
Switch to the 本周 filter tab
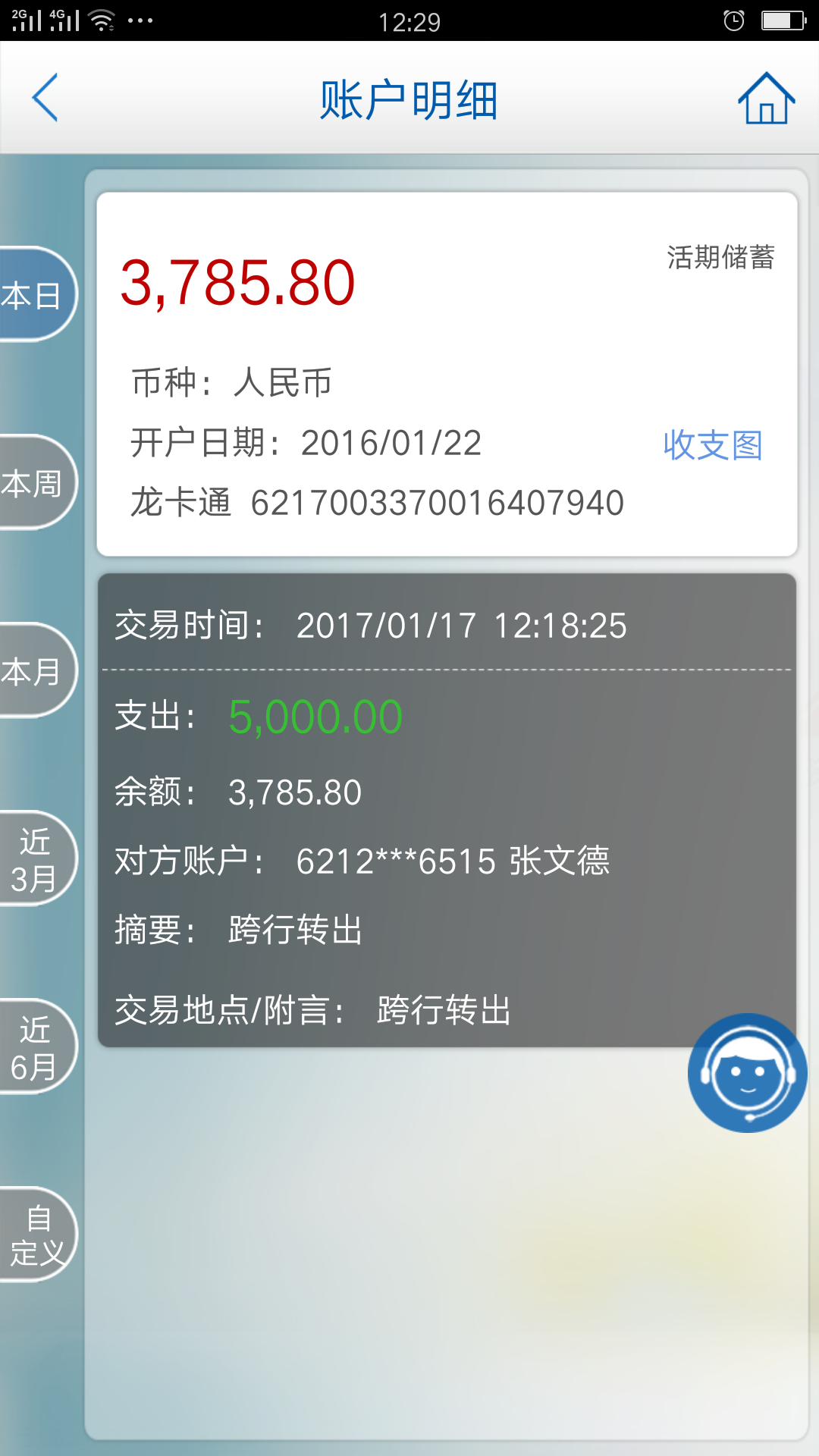point(34,482)
